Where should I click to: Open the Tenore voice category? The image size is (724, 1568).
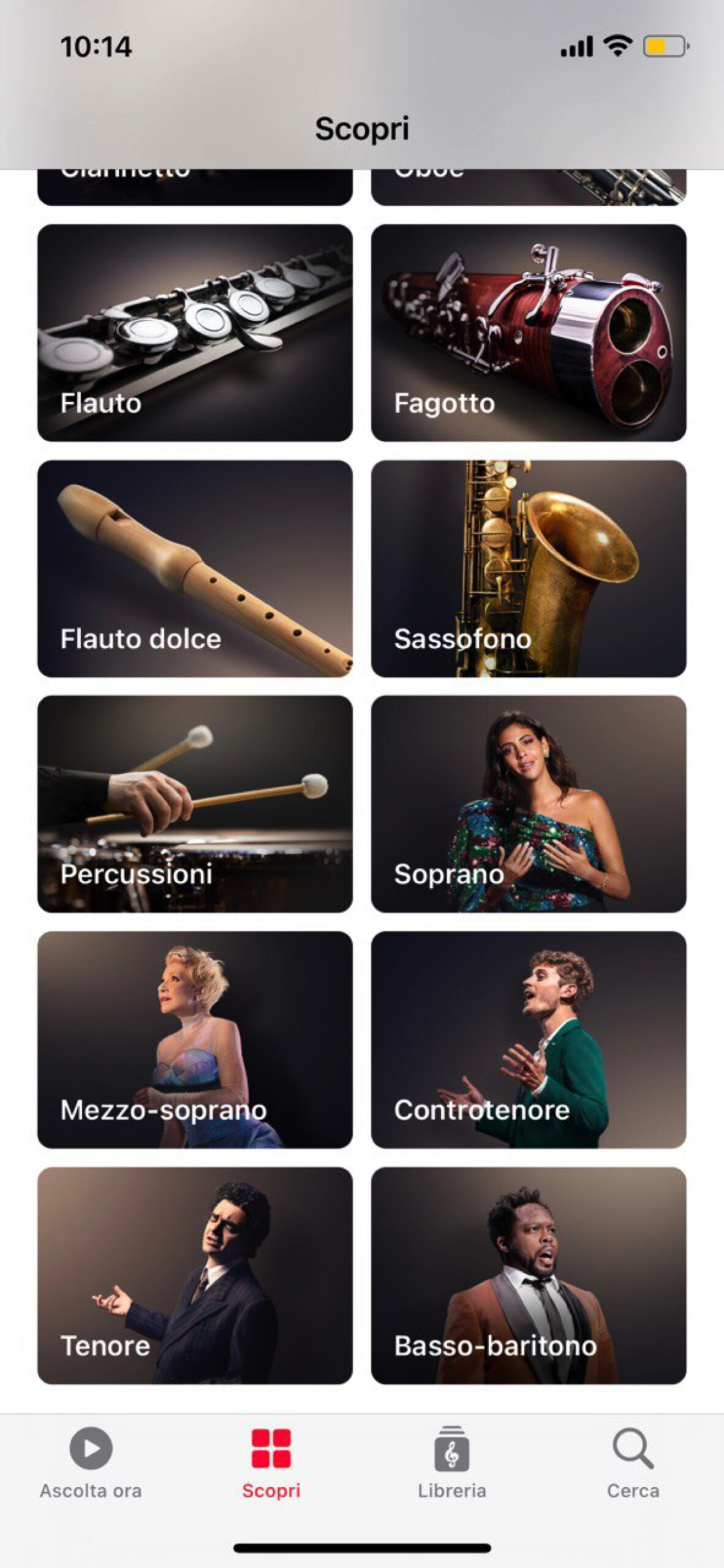(x=195, y=1275)
